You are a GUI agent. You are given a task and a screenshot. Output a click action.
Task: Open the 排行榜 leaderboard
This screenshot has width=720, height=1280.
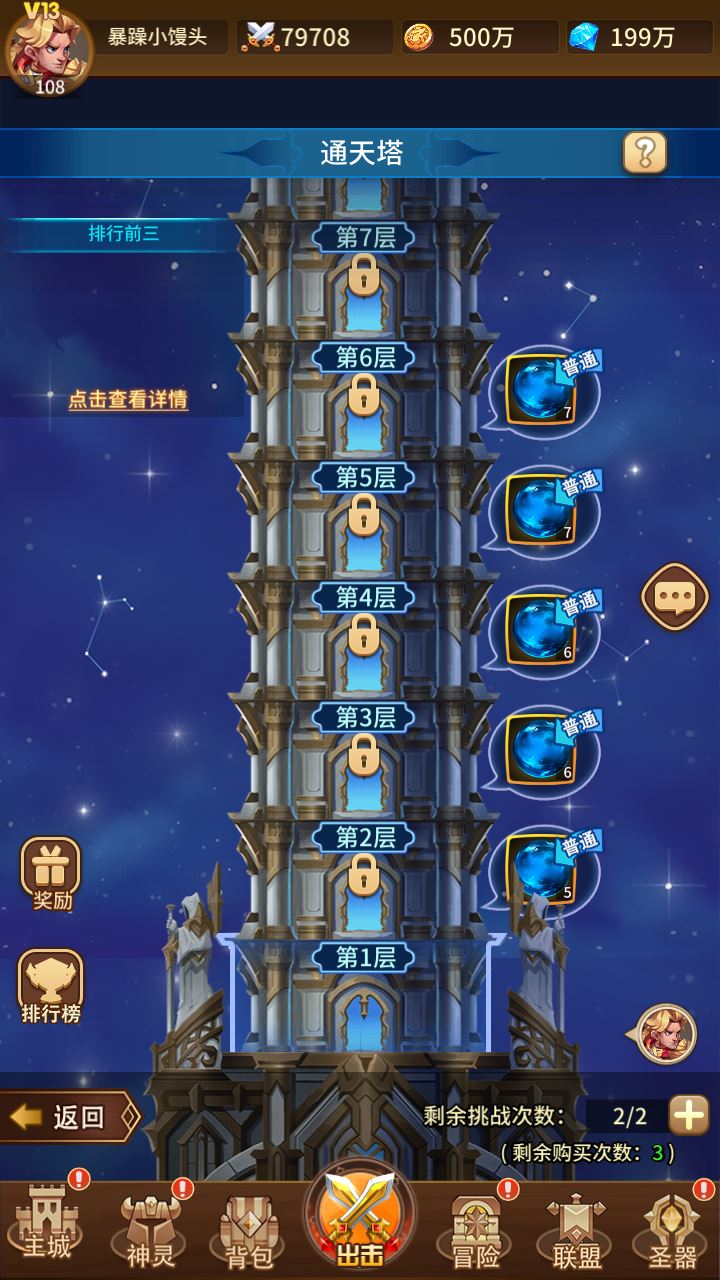click(50, 986)
